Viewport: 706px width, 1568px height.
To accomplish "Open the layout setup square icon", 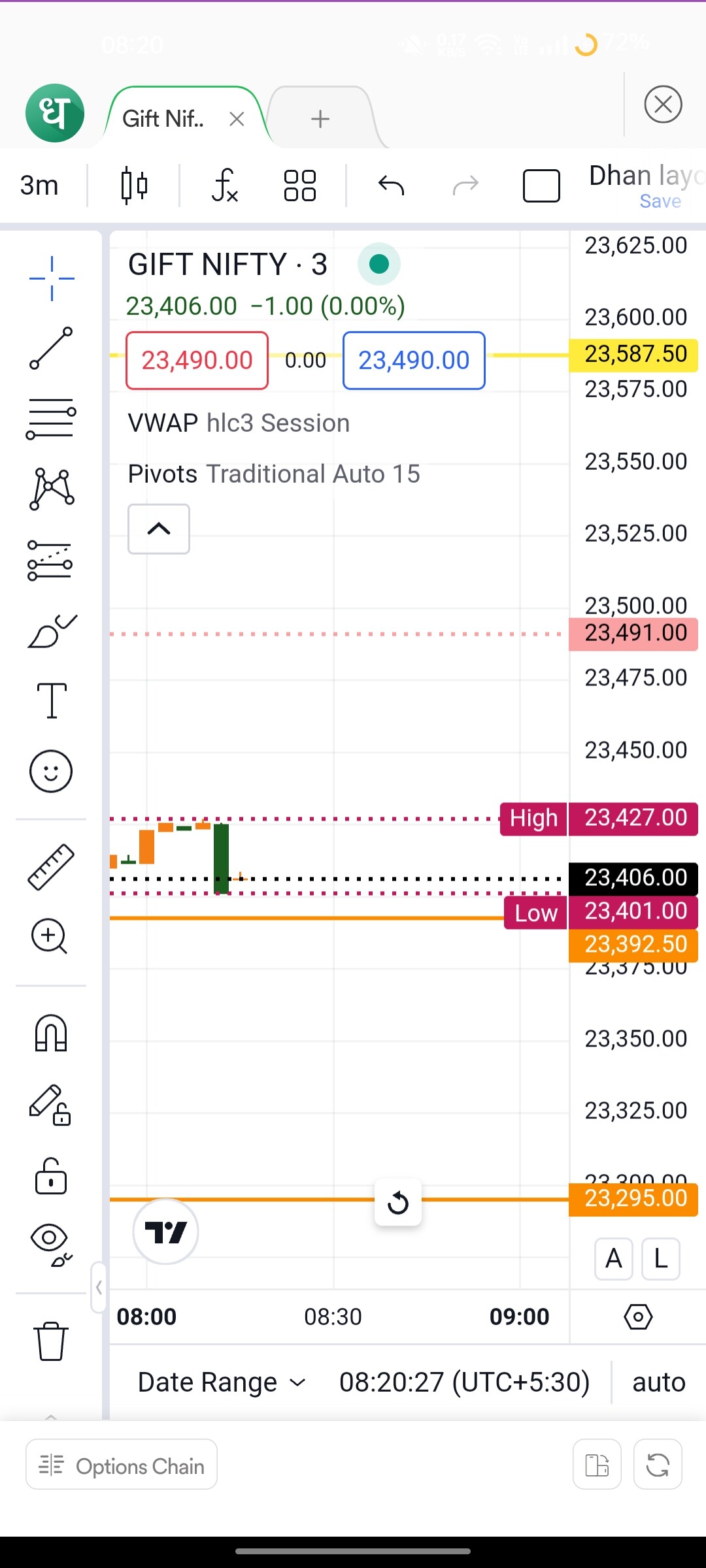I will coord(541,186).
